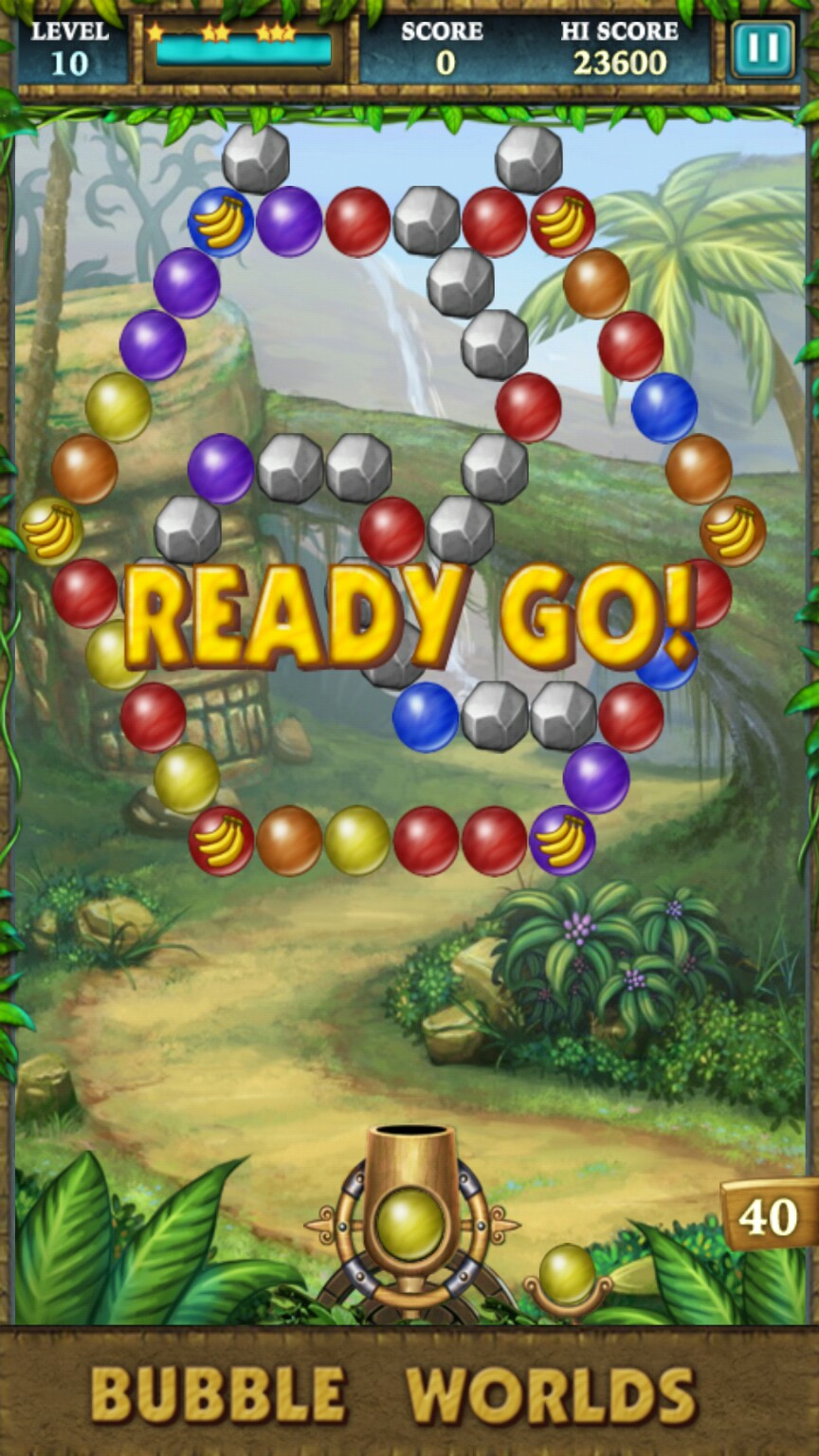Pause the game
The width and height of the screenshot is (819, 1456).
(762, 49)
